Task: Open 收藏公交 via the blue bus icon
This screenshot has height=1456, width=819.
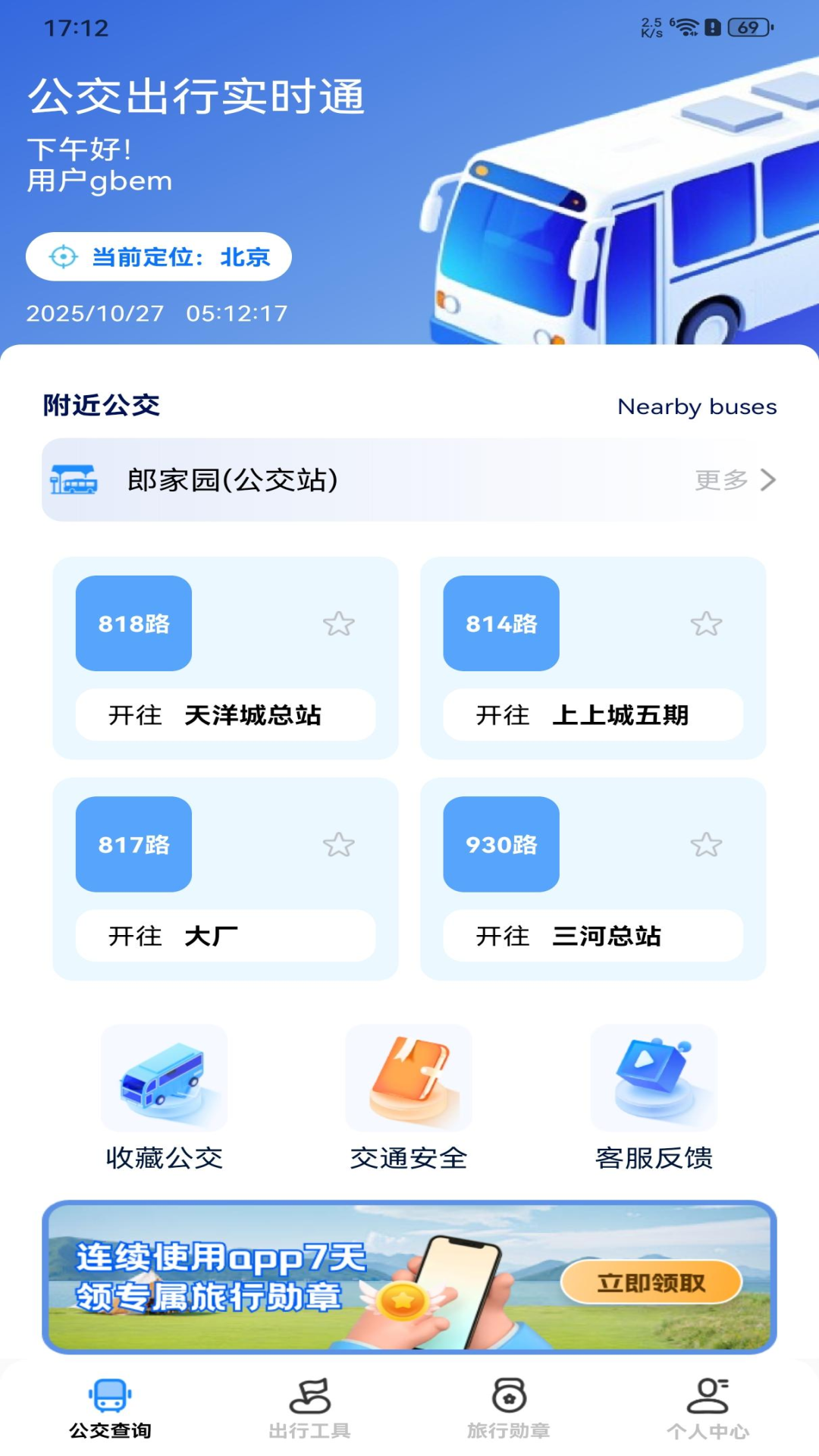Action: (x=163, y=1080)
